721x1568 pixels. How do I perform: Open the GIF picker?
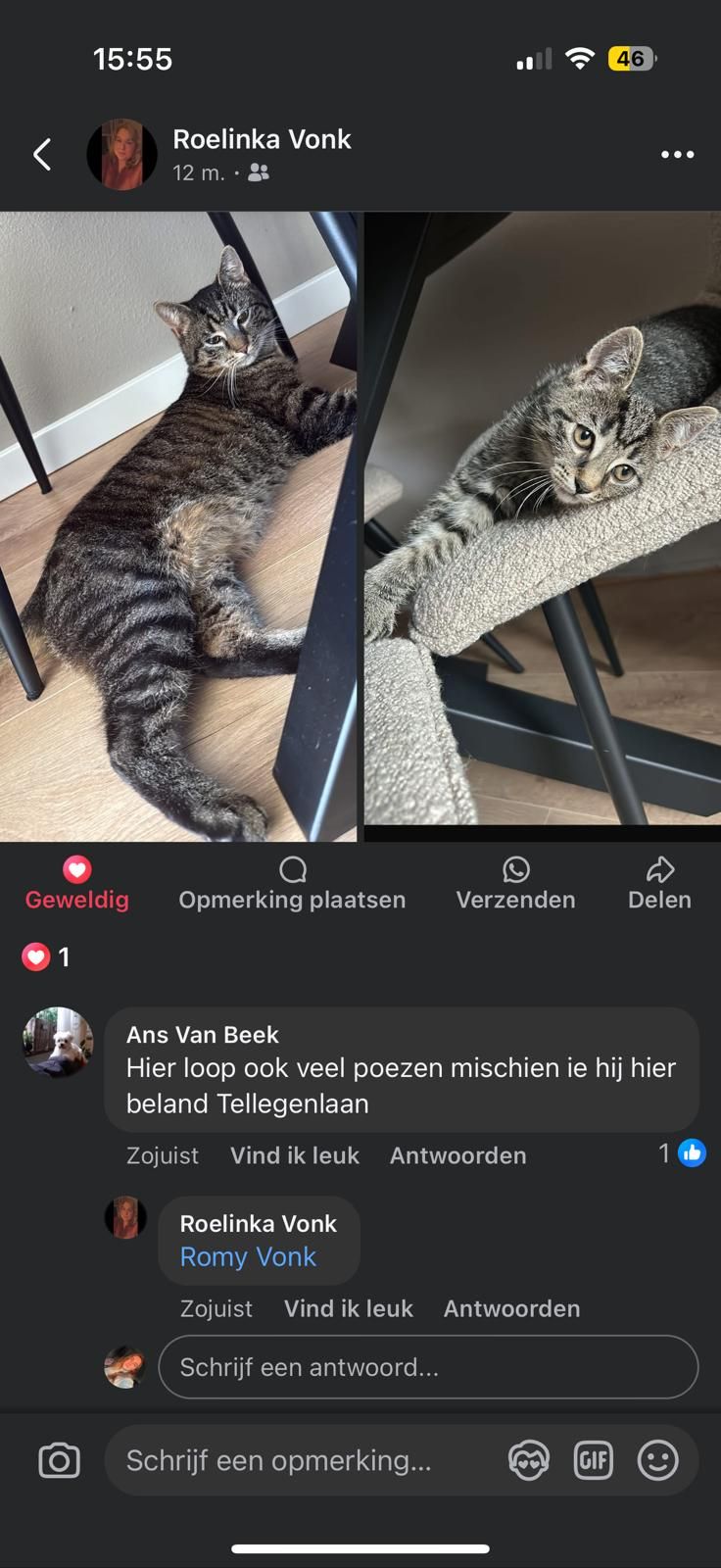point(593,1461)
